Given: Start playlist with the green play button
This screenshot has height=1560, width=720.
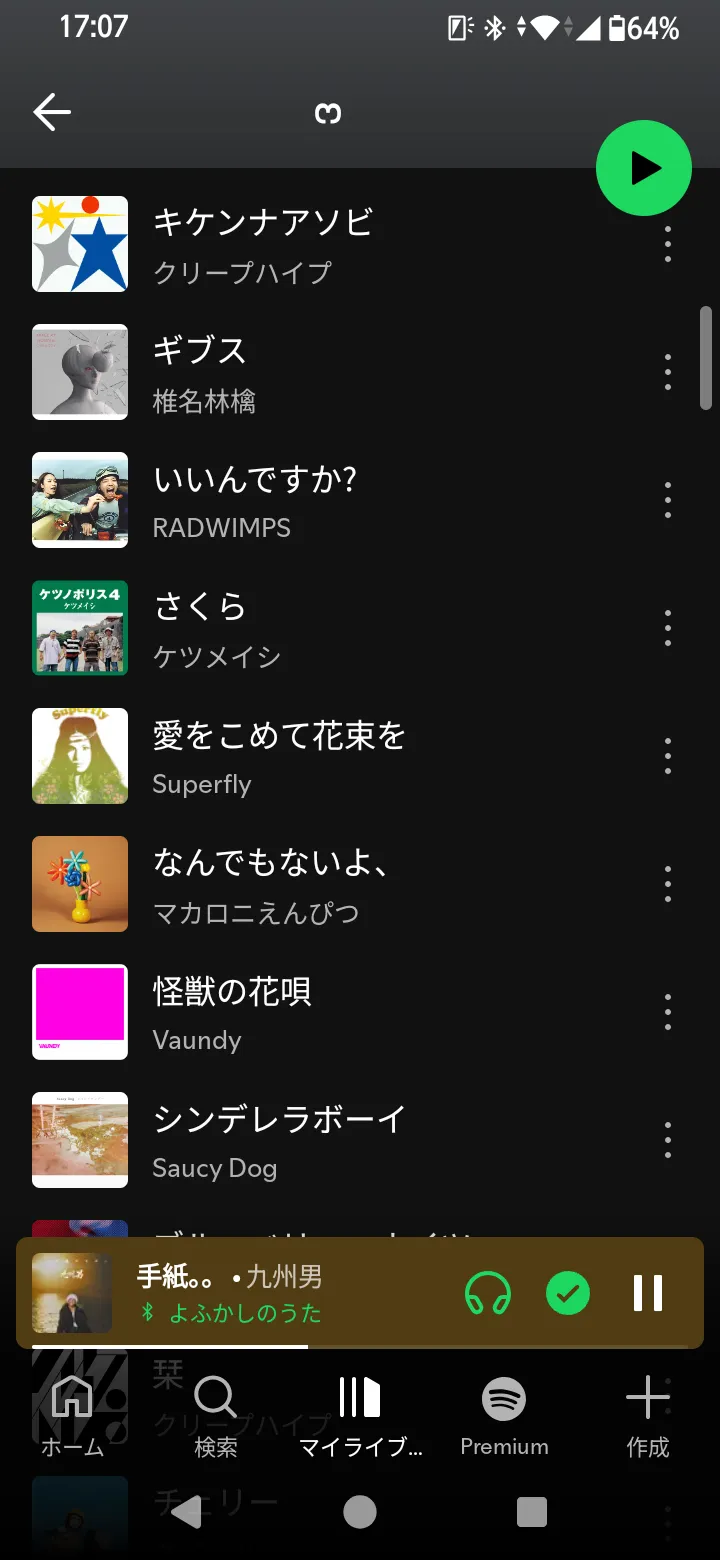Looking at the screenshot, I should click(x=643, y=168).
